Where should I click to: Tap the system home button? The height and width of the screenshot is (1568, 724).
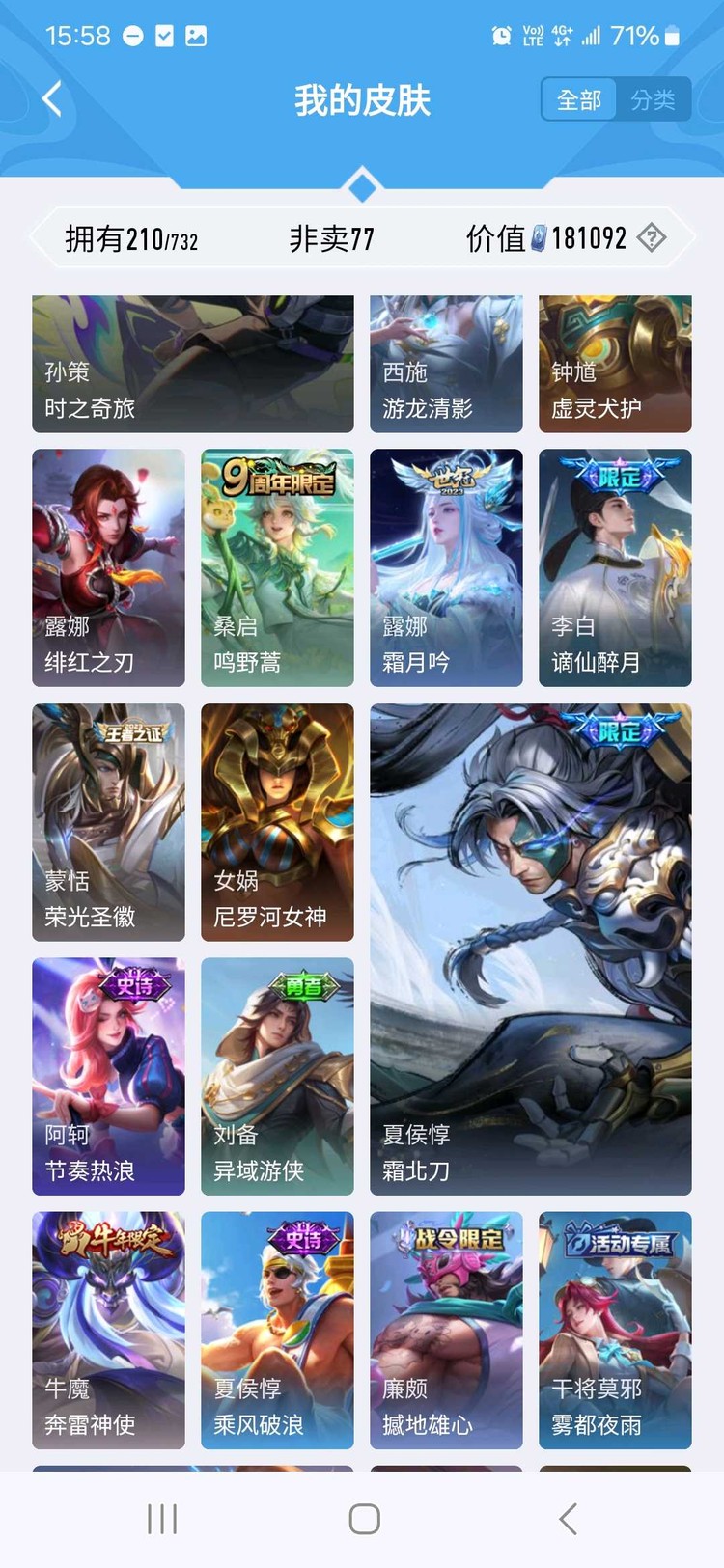(x=363, y=1519)
